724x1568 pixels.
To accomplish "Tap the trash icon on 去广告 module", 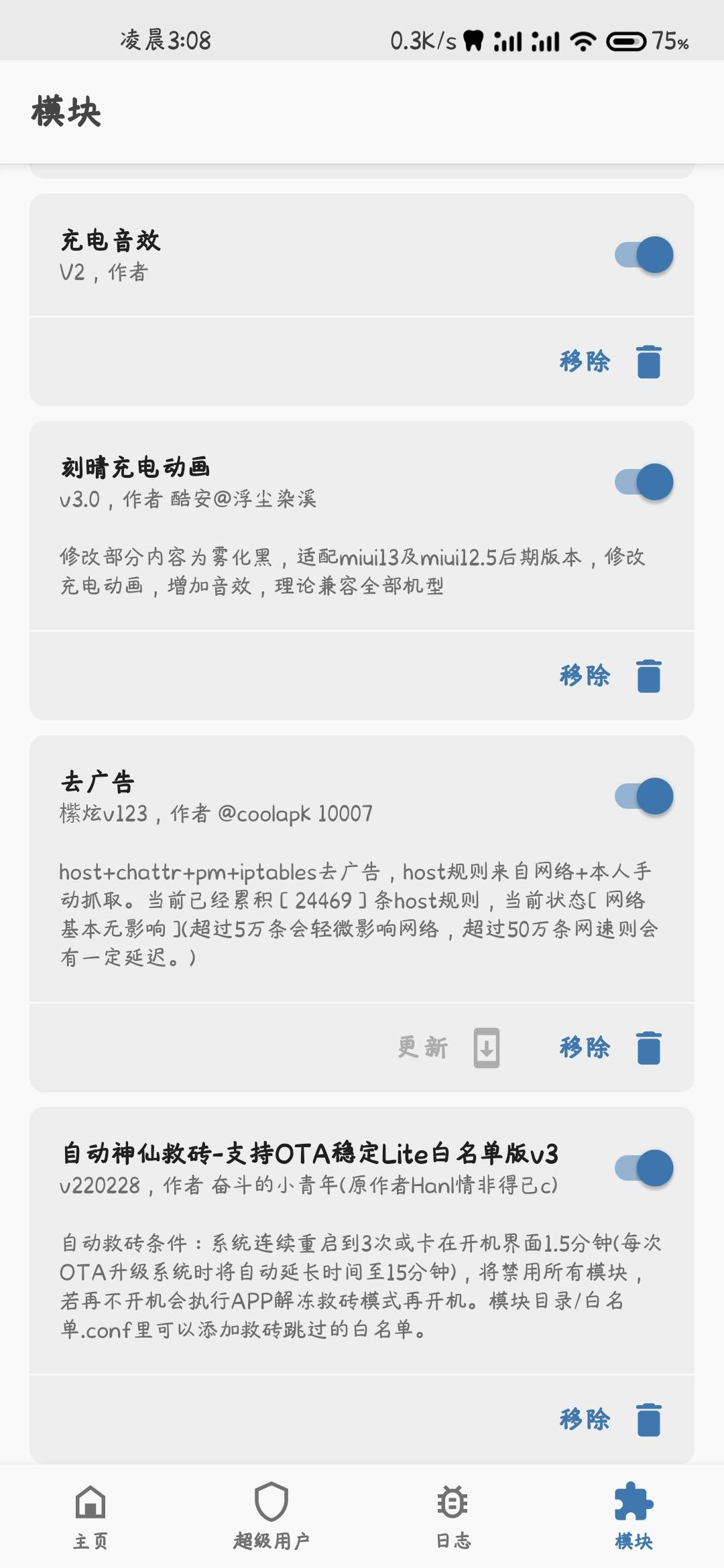I will [648, 1049].
